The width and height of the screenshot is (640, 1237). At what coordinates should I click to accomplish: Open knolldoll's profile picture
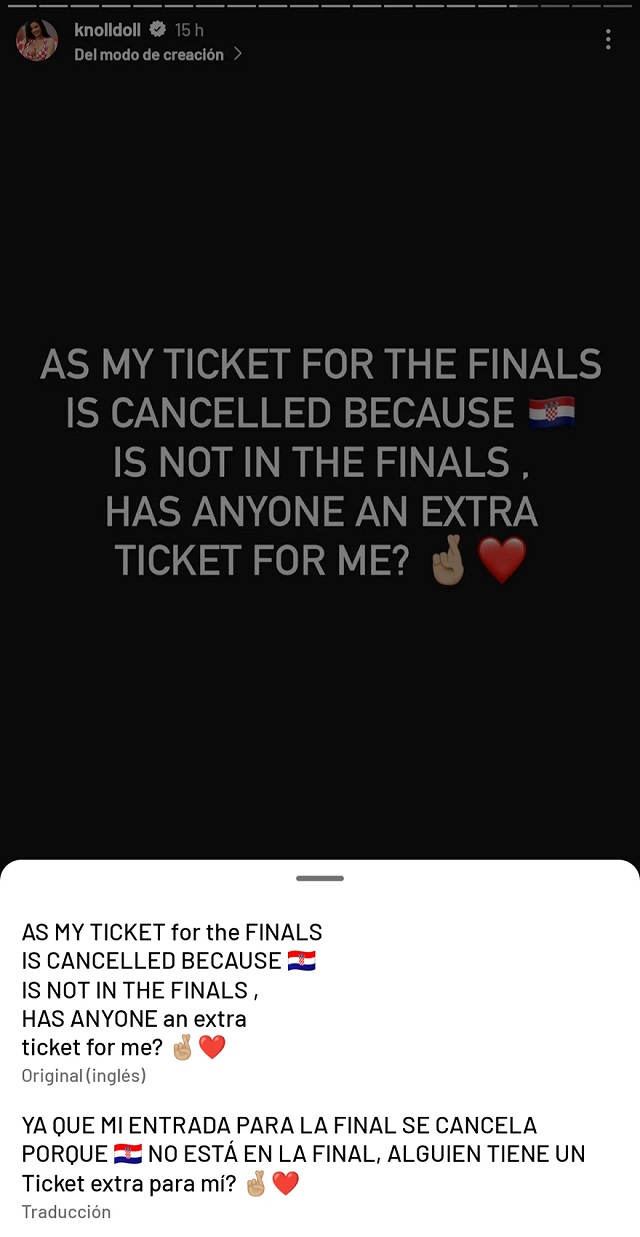click(37, 40)
